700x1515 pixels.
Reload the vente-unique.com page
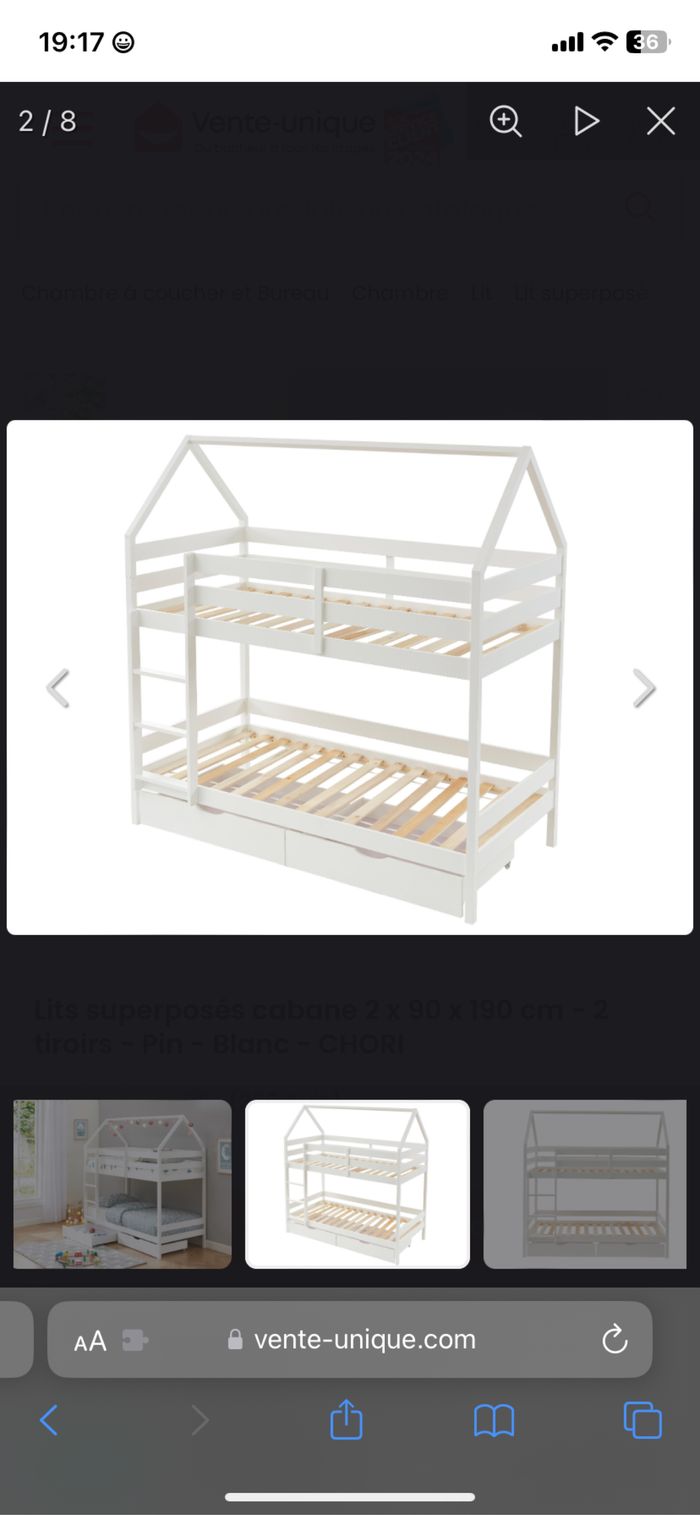(x=614, y=1340)
